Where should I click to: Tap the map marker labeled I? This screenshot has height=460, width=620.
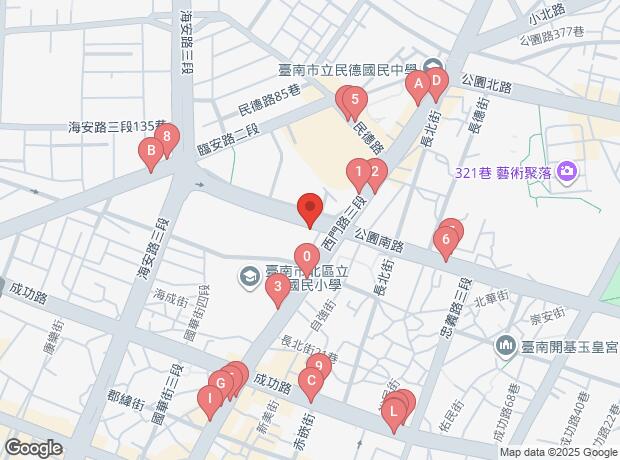pyautogui.click(x=210, y=399)
